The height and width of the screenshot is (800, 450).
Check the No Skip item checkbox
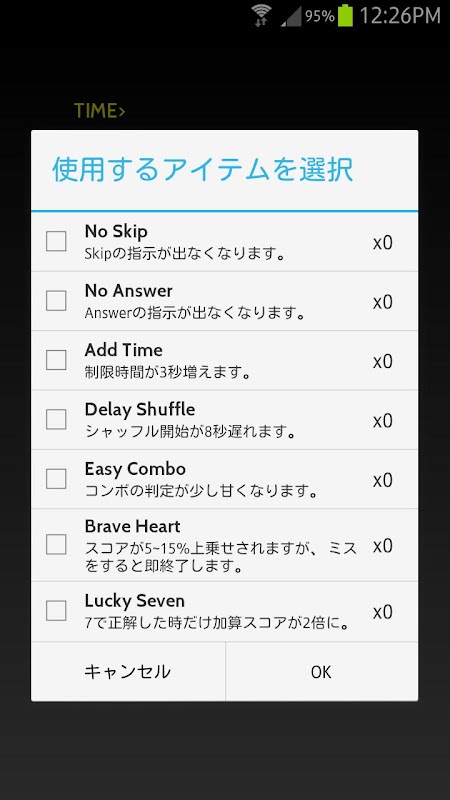coord(56,241)
